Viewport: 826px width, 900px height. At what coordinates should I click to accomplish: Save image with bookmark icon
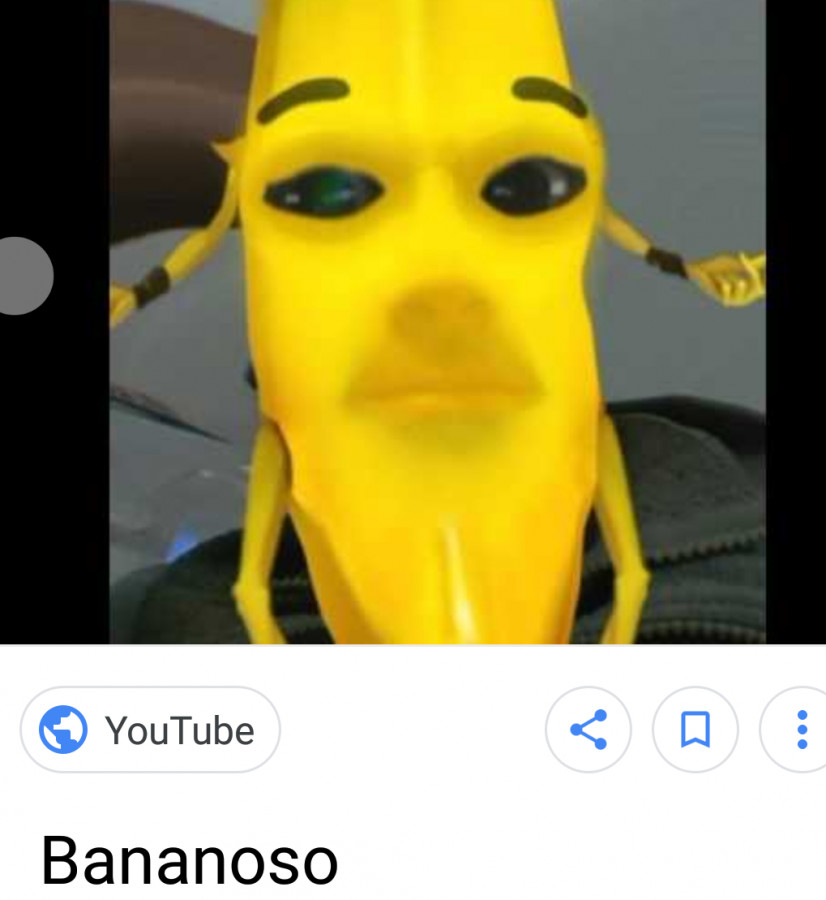[x=695, y=730]
